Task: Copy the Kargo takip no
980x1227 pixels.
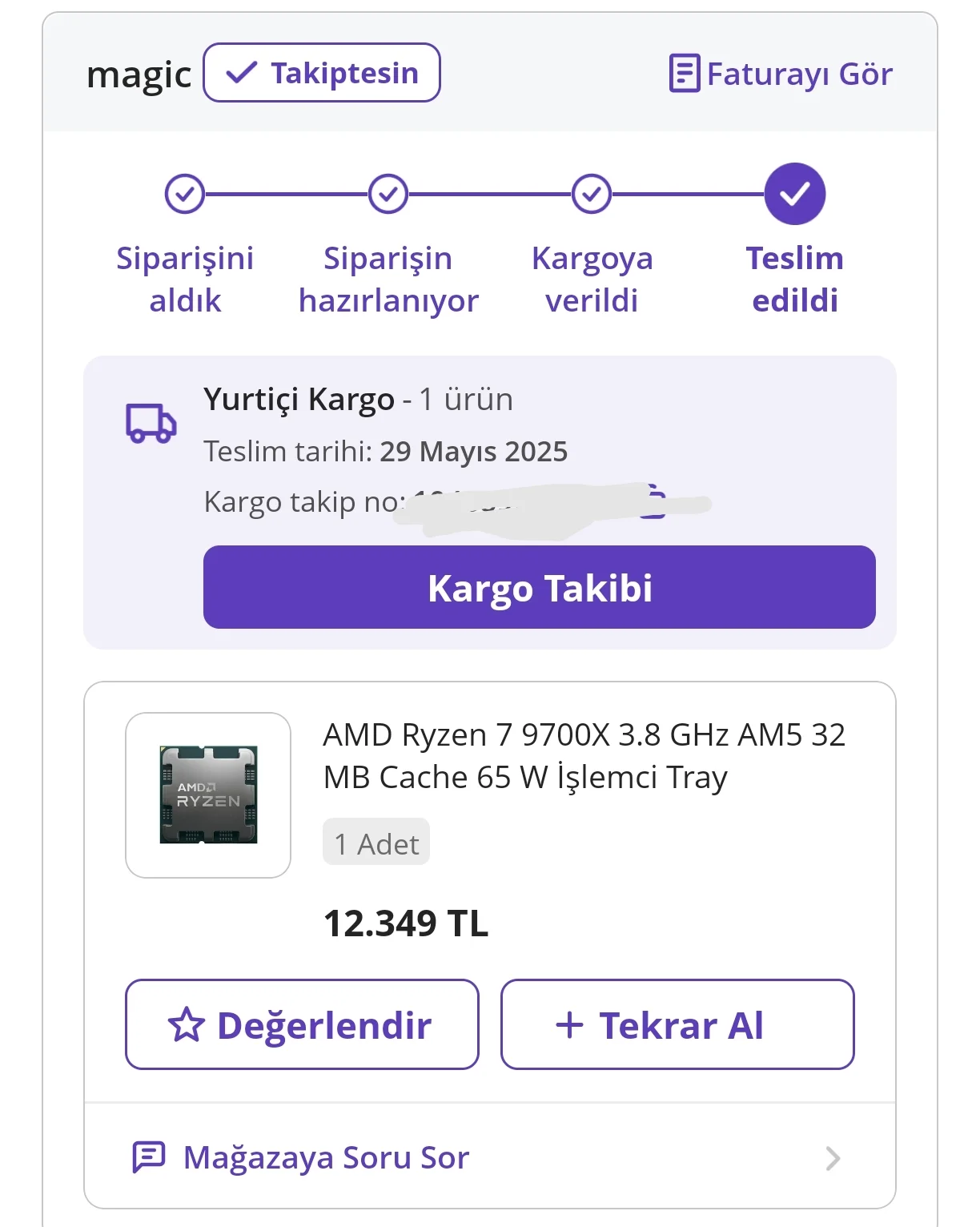Action: coord(654,502)
